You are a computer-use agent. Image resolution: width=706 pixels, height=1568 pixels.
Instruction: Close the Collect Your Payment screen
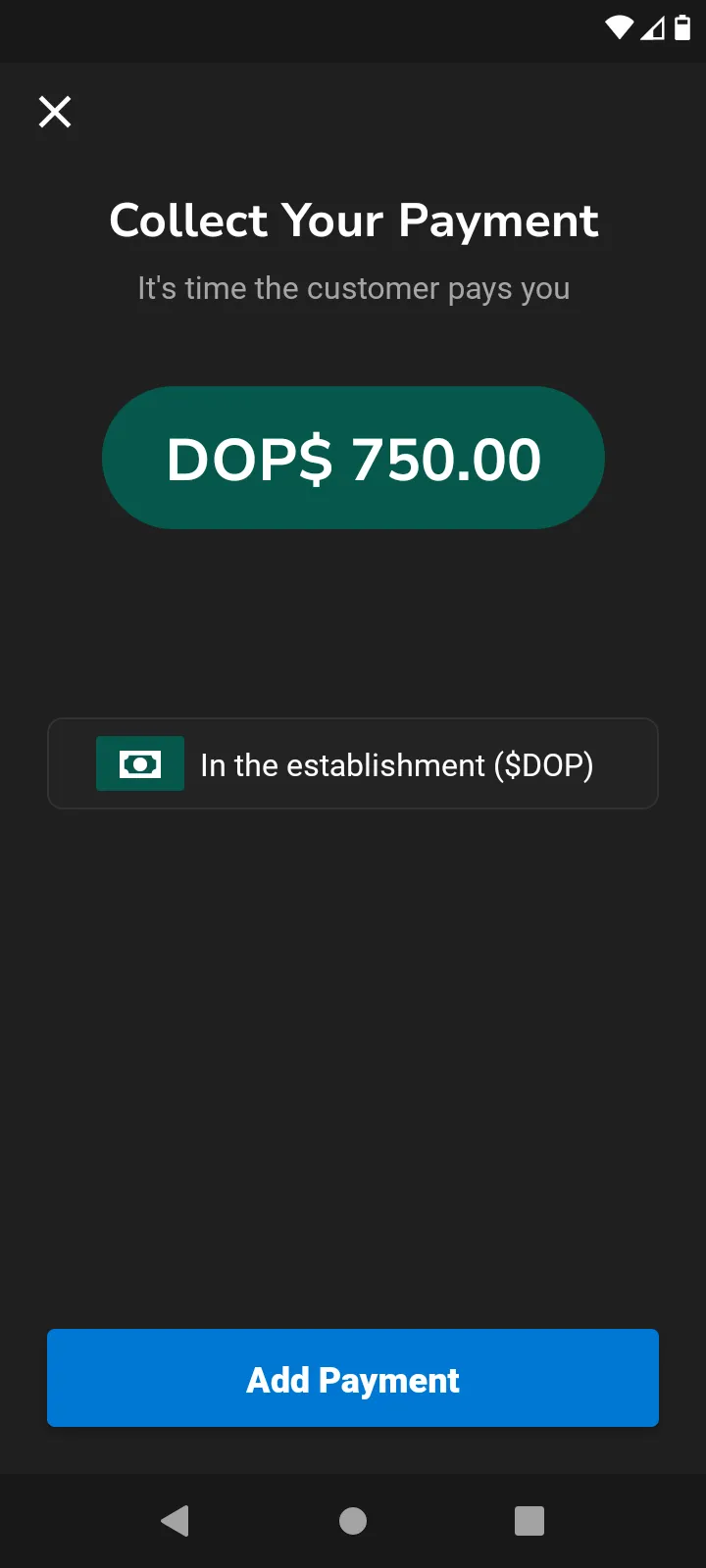(55, 112)
